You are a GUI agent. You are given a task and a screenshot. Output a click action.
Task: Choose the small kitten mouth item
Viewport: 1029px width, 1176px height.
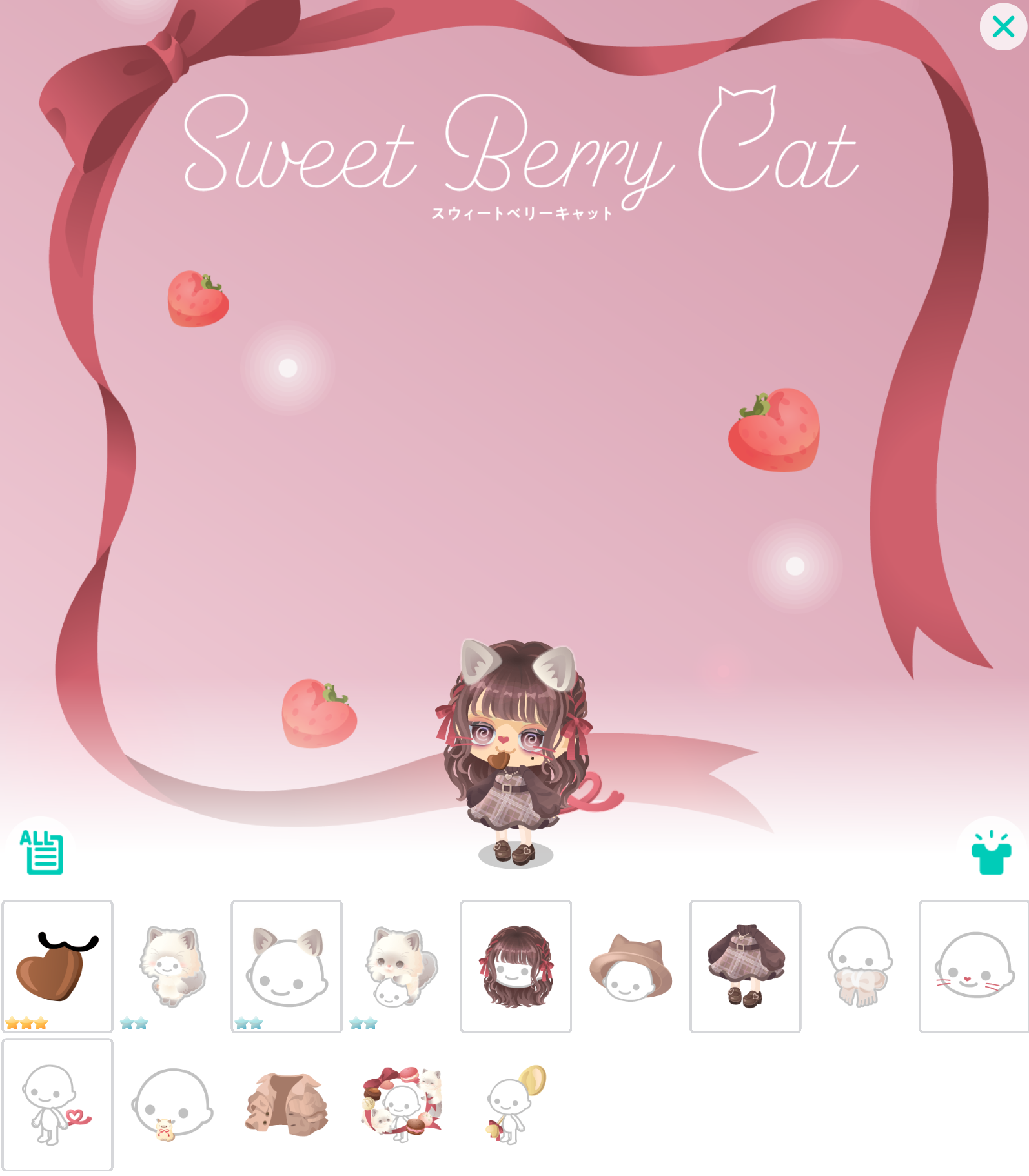[x=172, y=1104]
